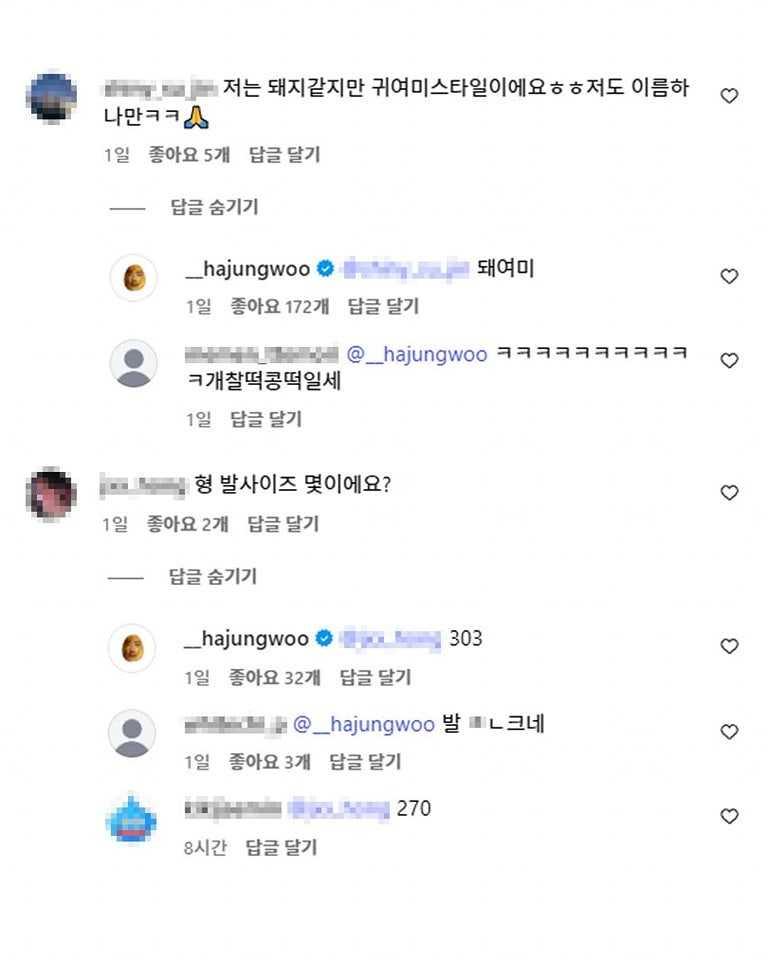Screen dimensions: 768x960
Task: Like the 형 발사이즈 몇이에요? comment
Action: click(729, 493)
